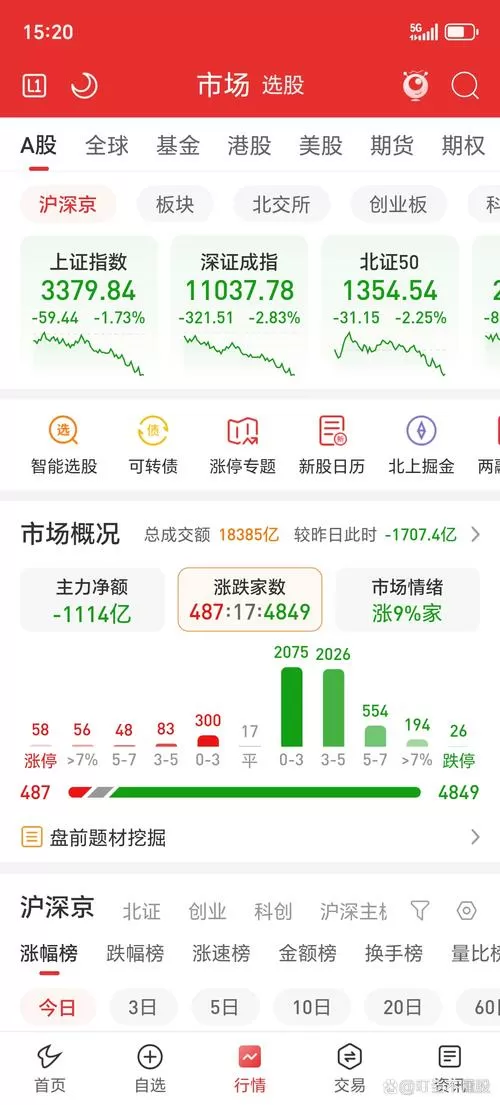Select the 5日 period chip
The height and width of the screenshot is (1105, 500).
coord(225,1007)
